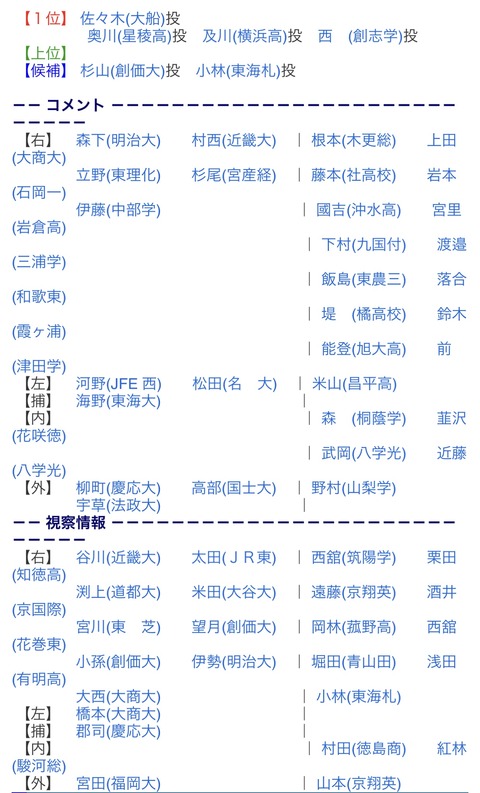Open the 村田(徳島商) link

tap(364, 748)
